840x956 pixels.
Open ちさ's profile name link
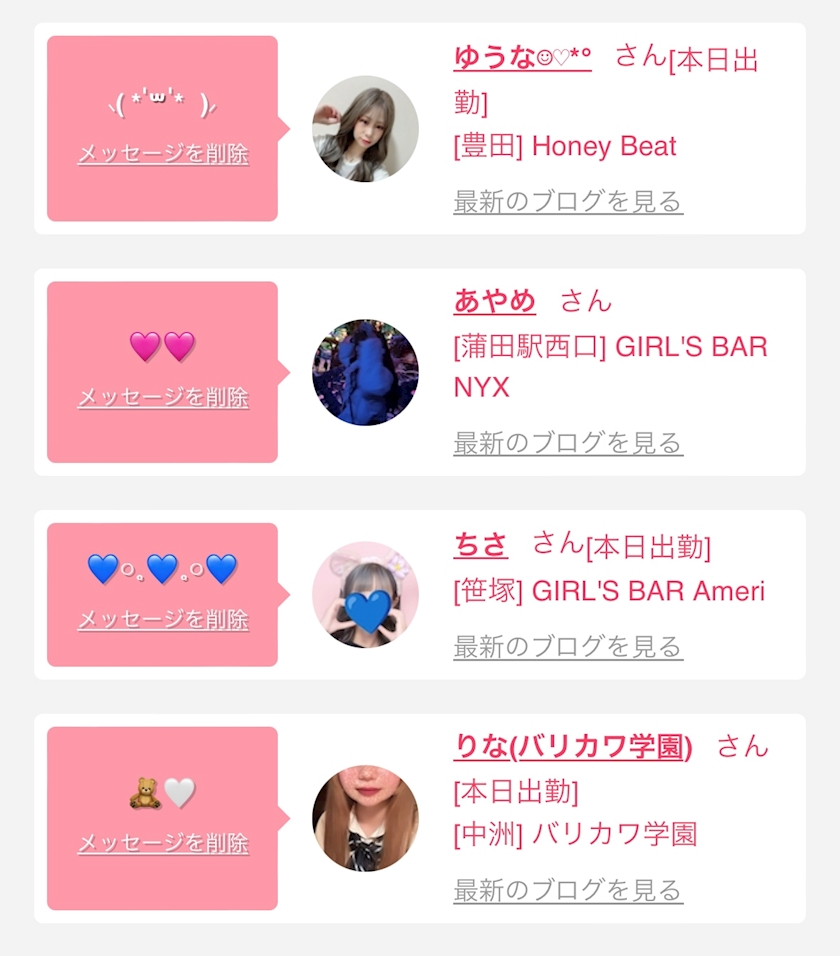480,544
